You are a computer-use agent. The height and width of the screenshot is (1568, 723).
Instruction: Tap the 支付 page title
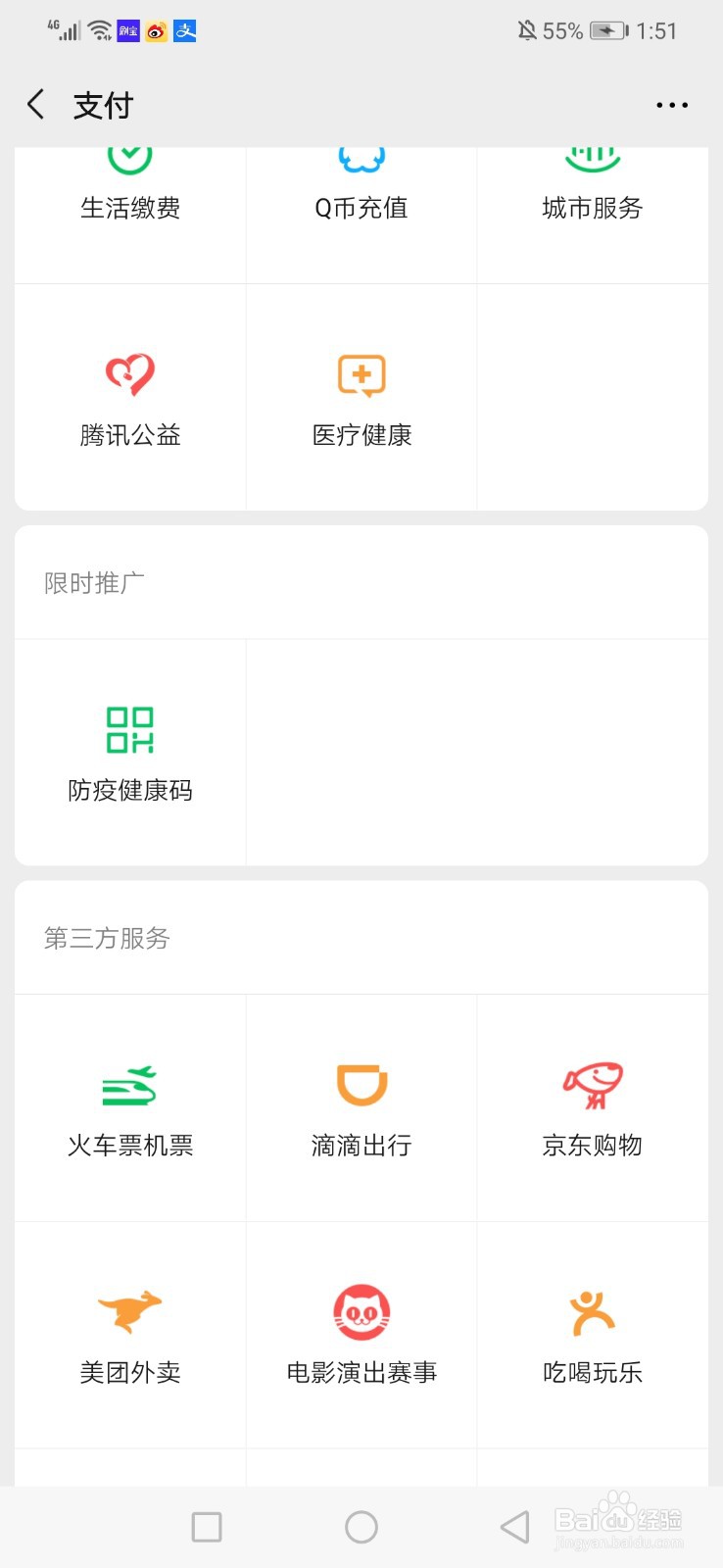(103, 105)
